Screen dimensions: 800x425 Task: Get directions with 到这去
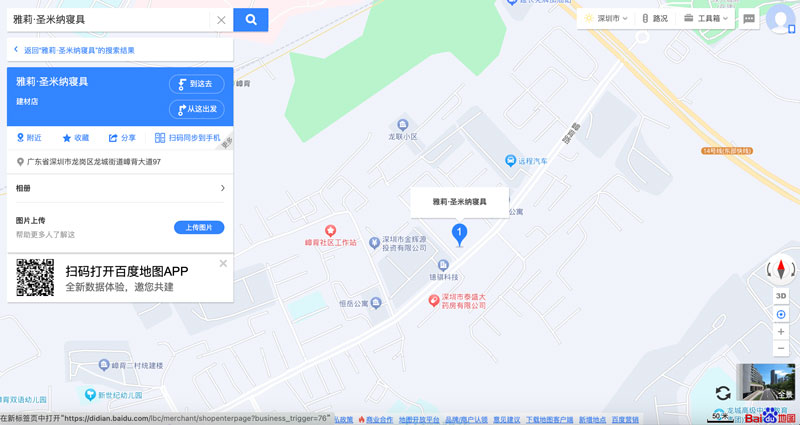click(x=196, y=84)
